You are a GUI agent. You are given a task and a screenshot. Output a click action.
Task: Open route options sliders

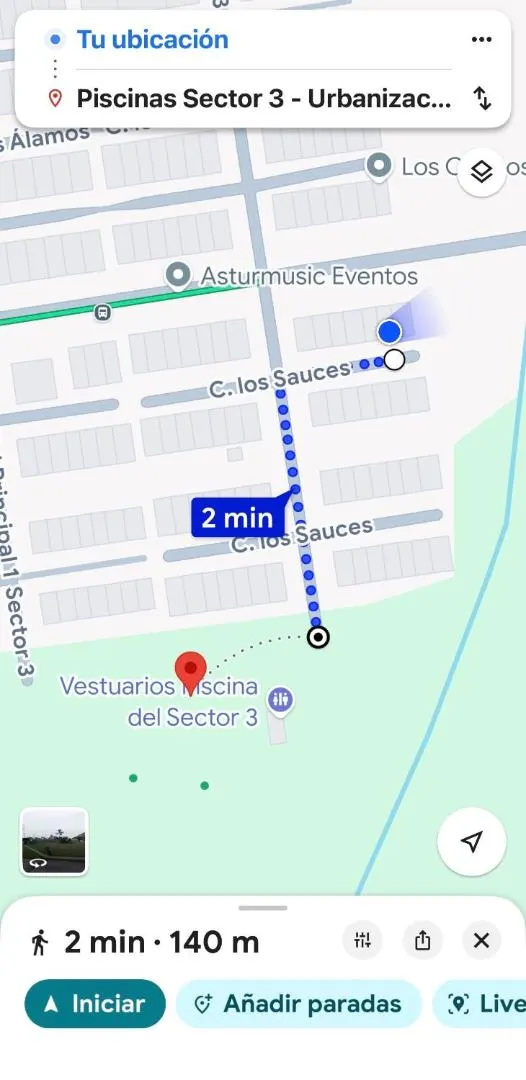pos(362,939)
